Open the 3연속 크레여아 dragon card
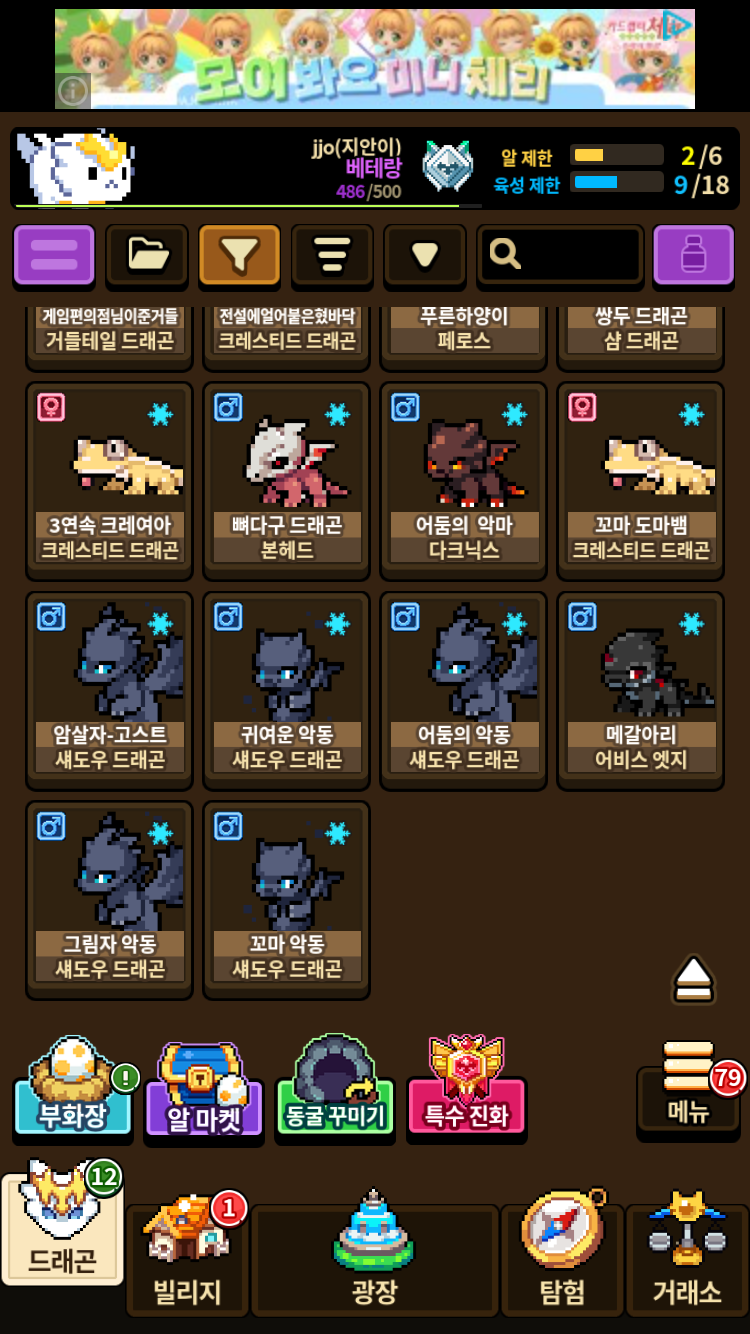Viewport: 750px width, 1334px height. 110,481
